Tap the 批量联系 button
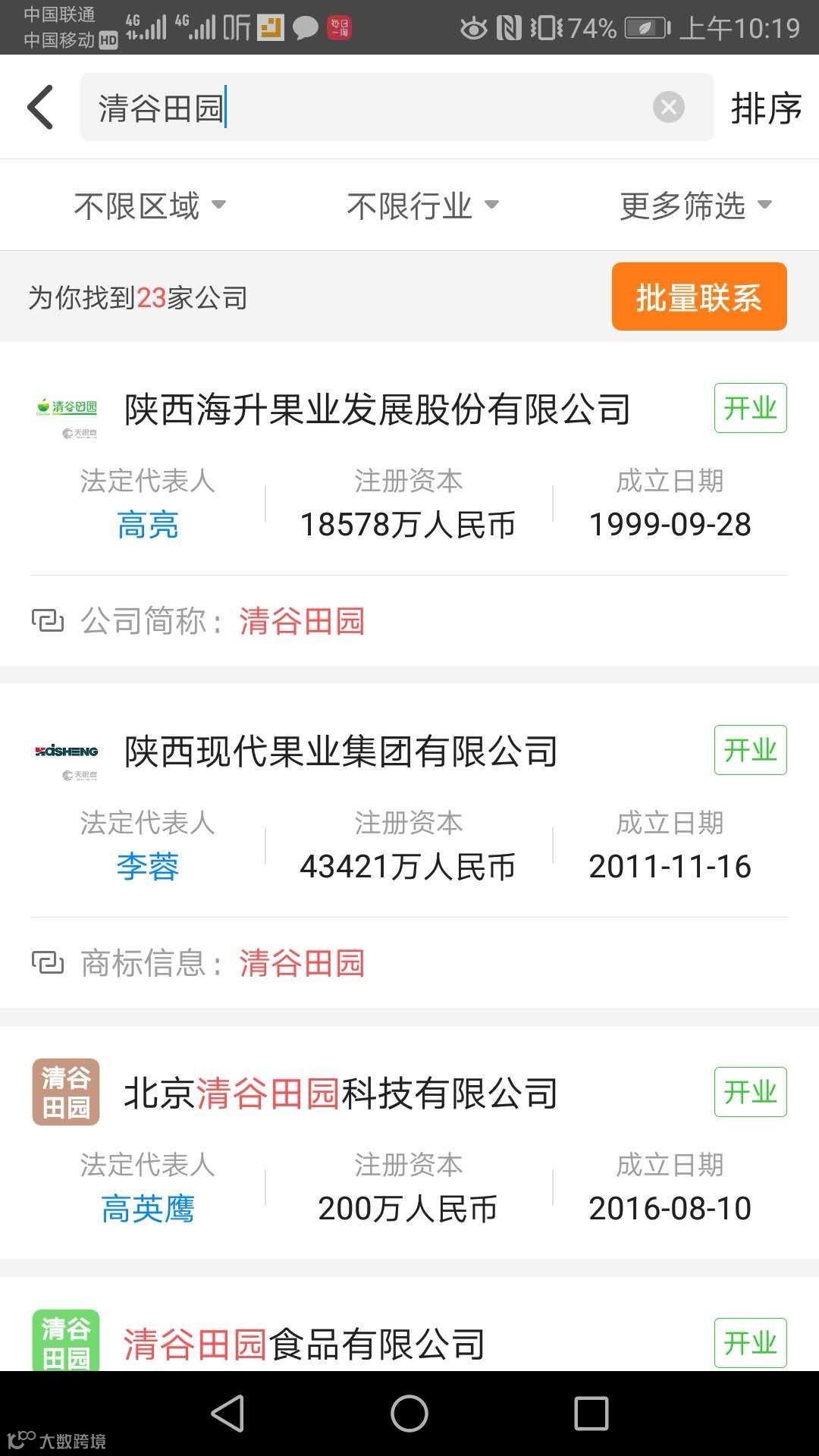 [x=698, y=297]
